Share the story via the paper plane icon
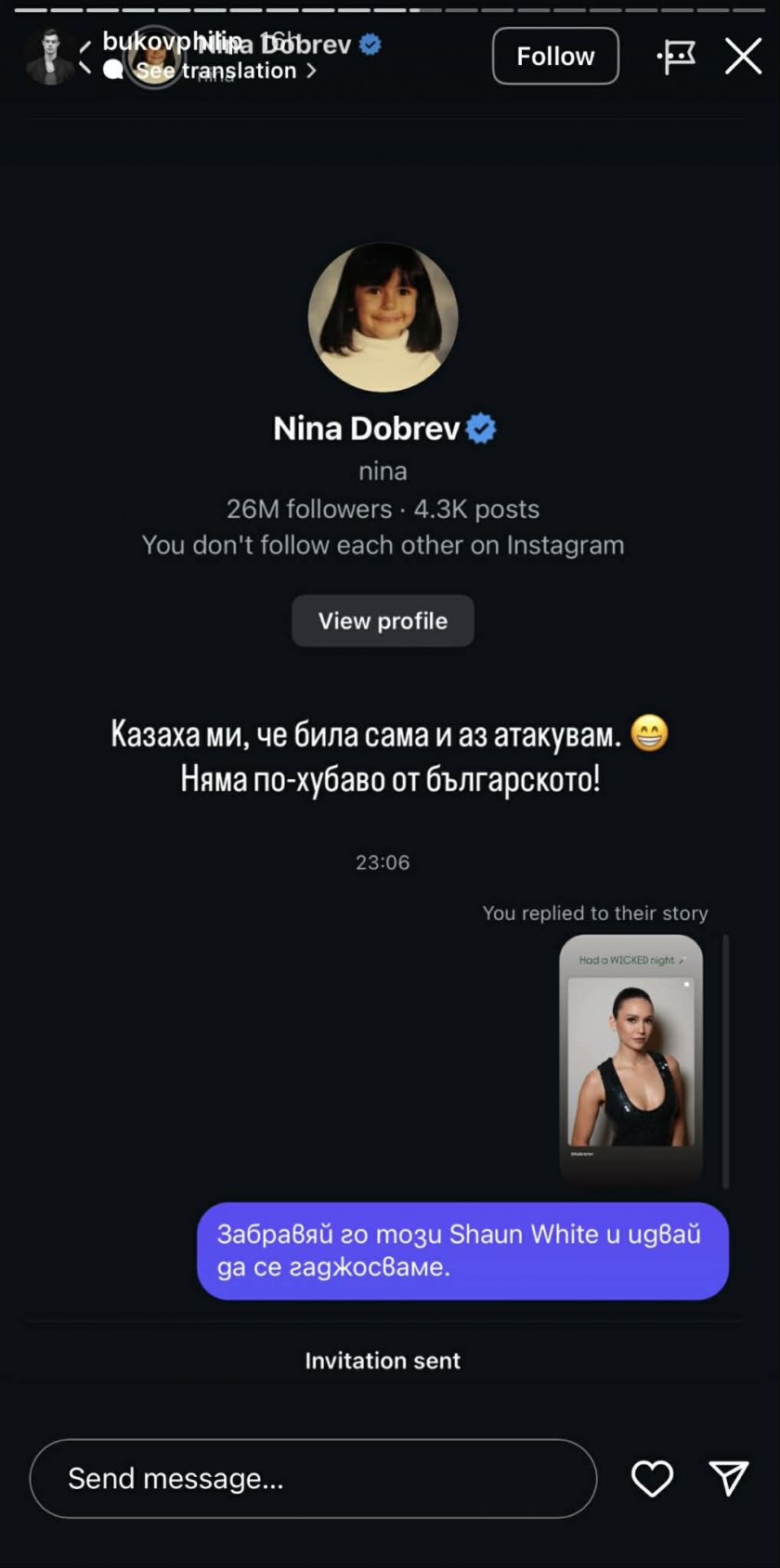Screen dimensions: 780x1568 click(728, 1478)
